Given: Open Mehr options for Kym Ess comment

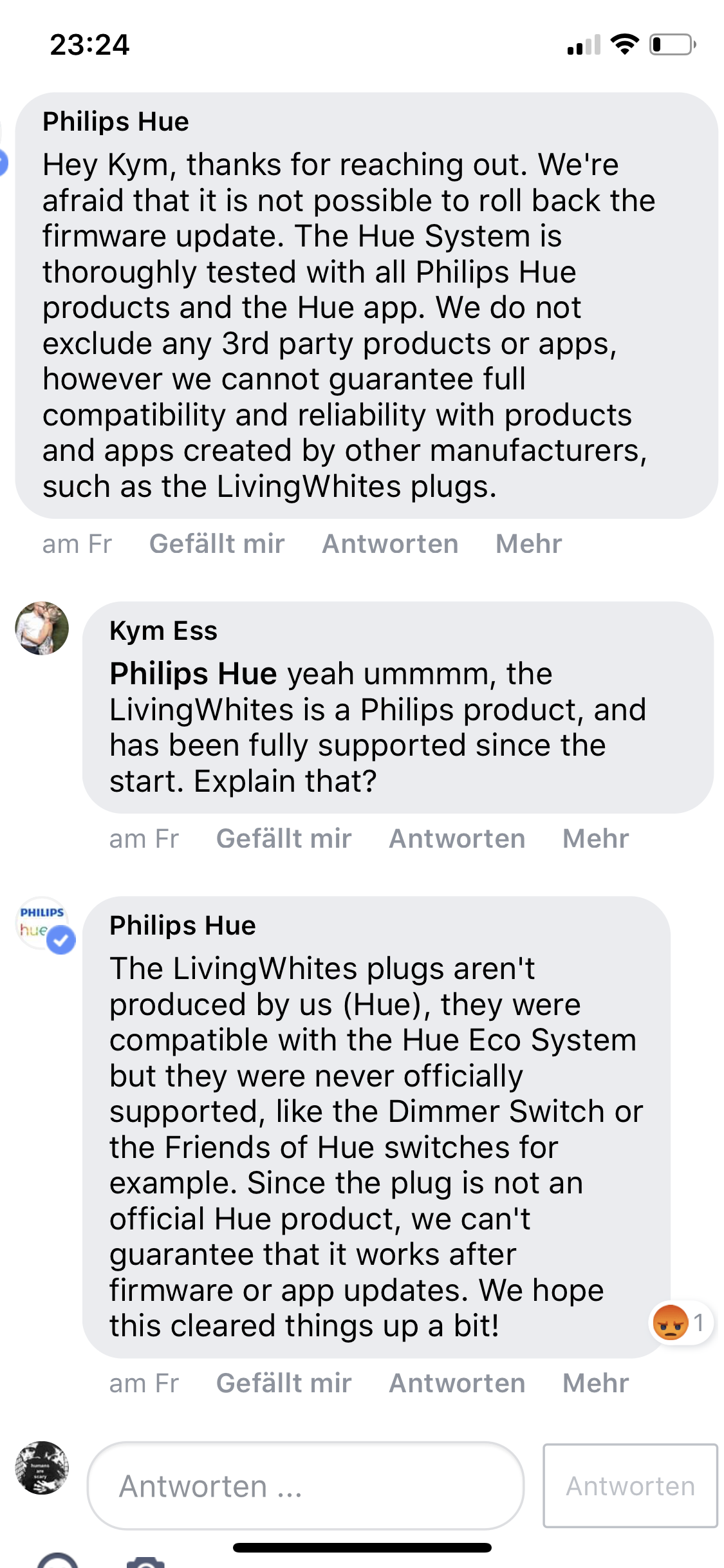Looking at the screenshot, I should click(x=595, y=839).
